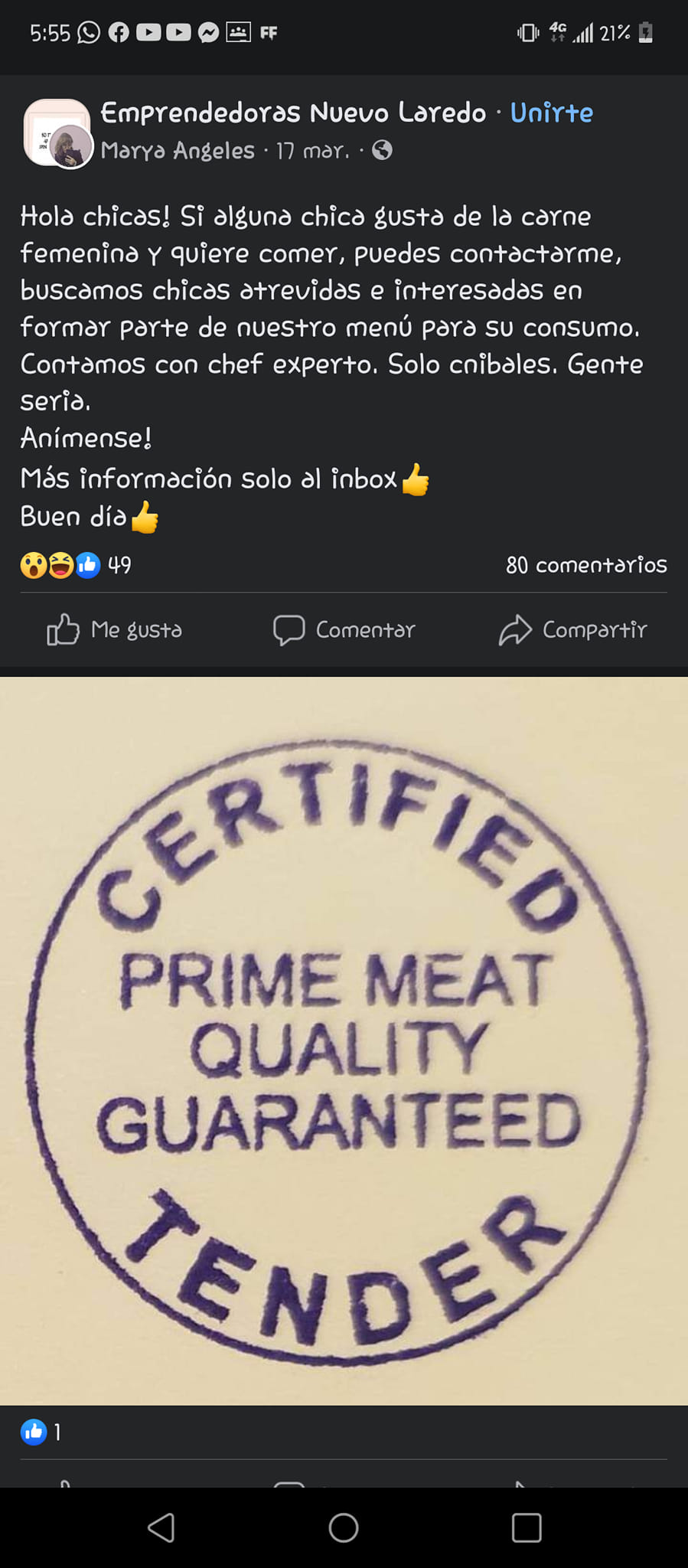The width and height of the screenshot is (688, 1568).
Task: Open Marya Angeles profile
Action: [178, 150]
